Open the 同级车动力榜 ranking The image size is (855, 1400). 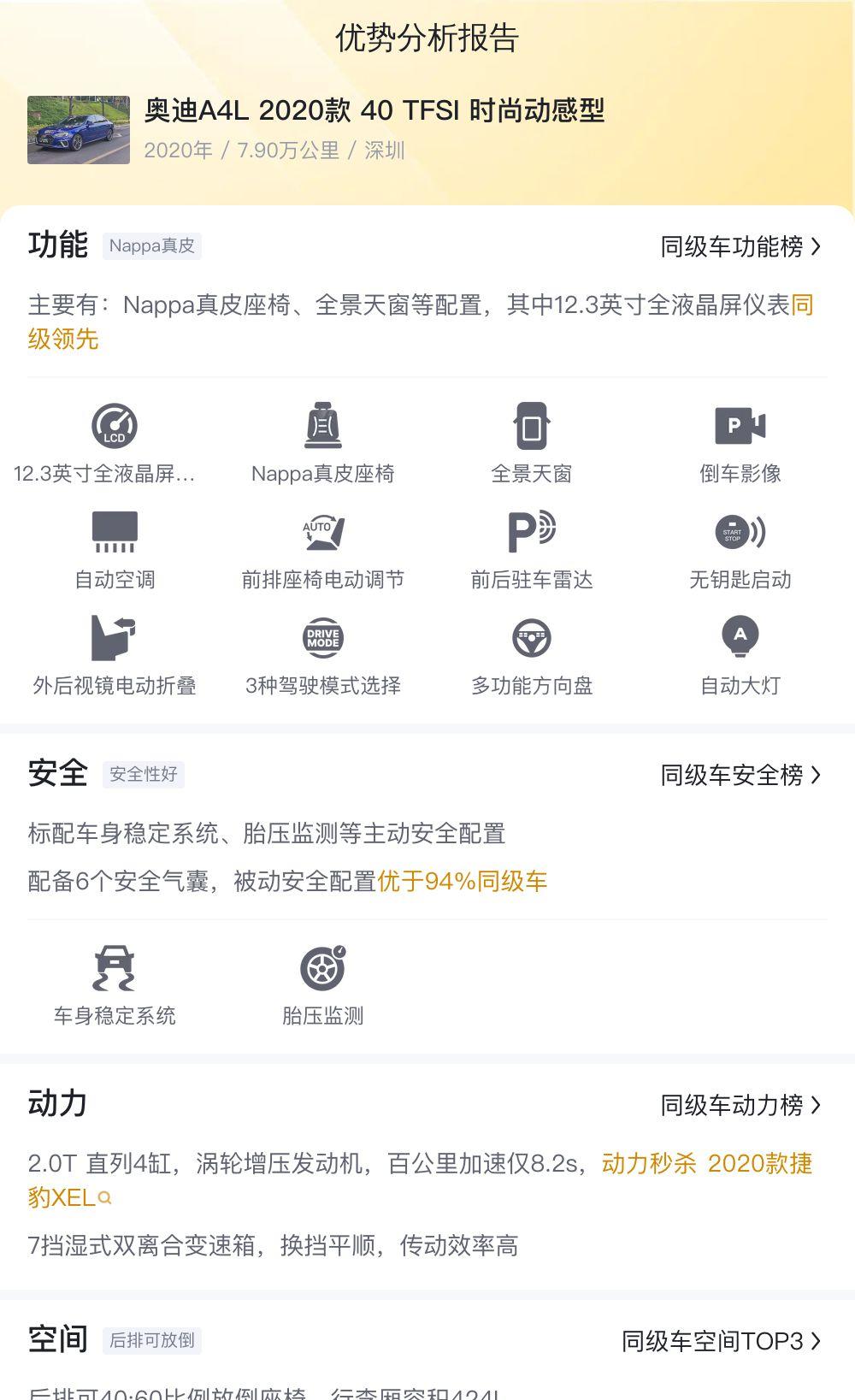click(x=740, y=1105)
